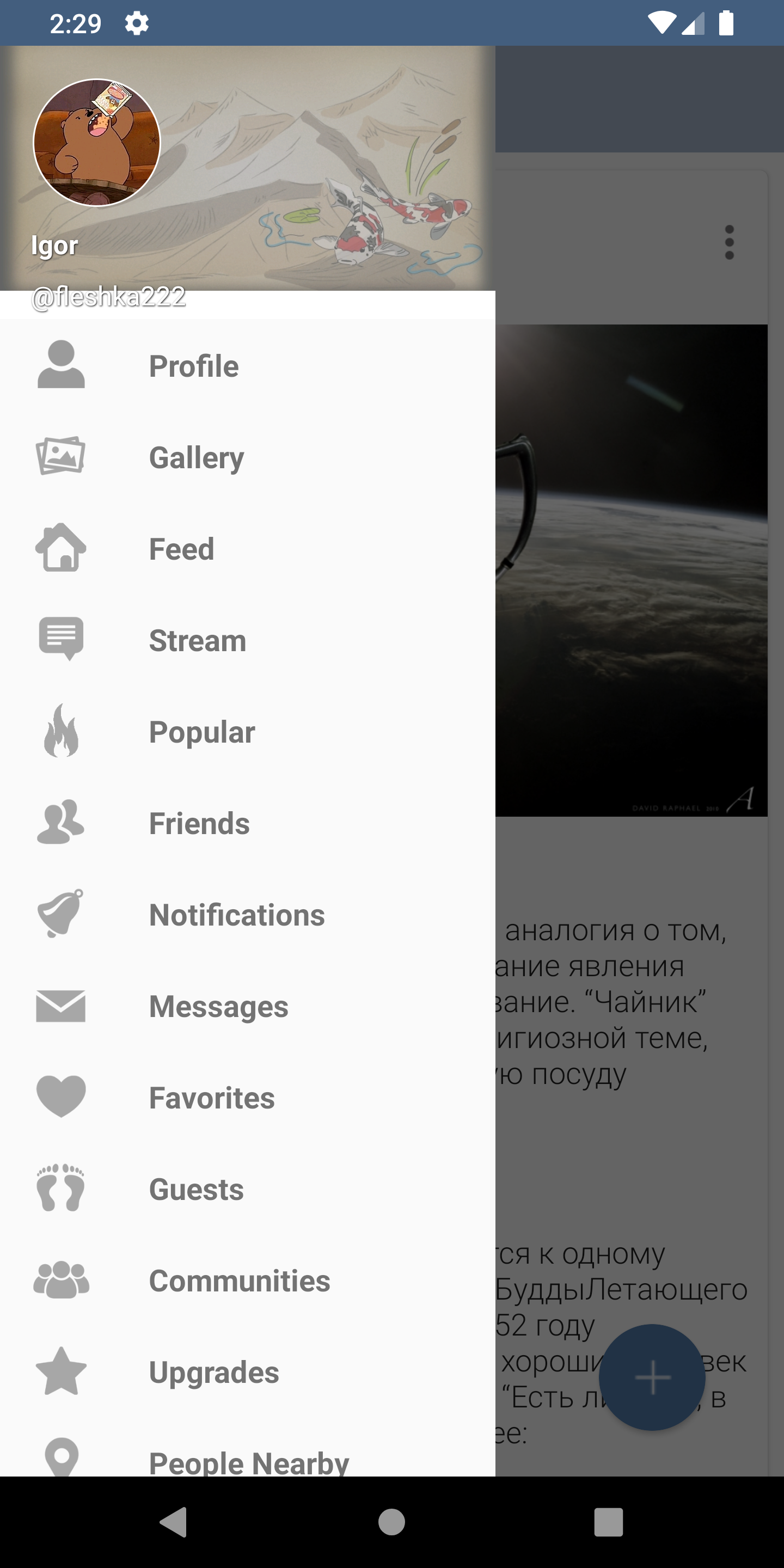Select the heart icon for Favorites
The image size is (784, 1568).
(x=61, y=1098)
